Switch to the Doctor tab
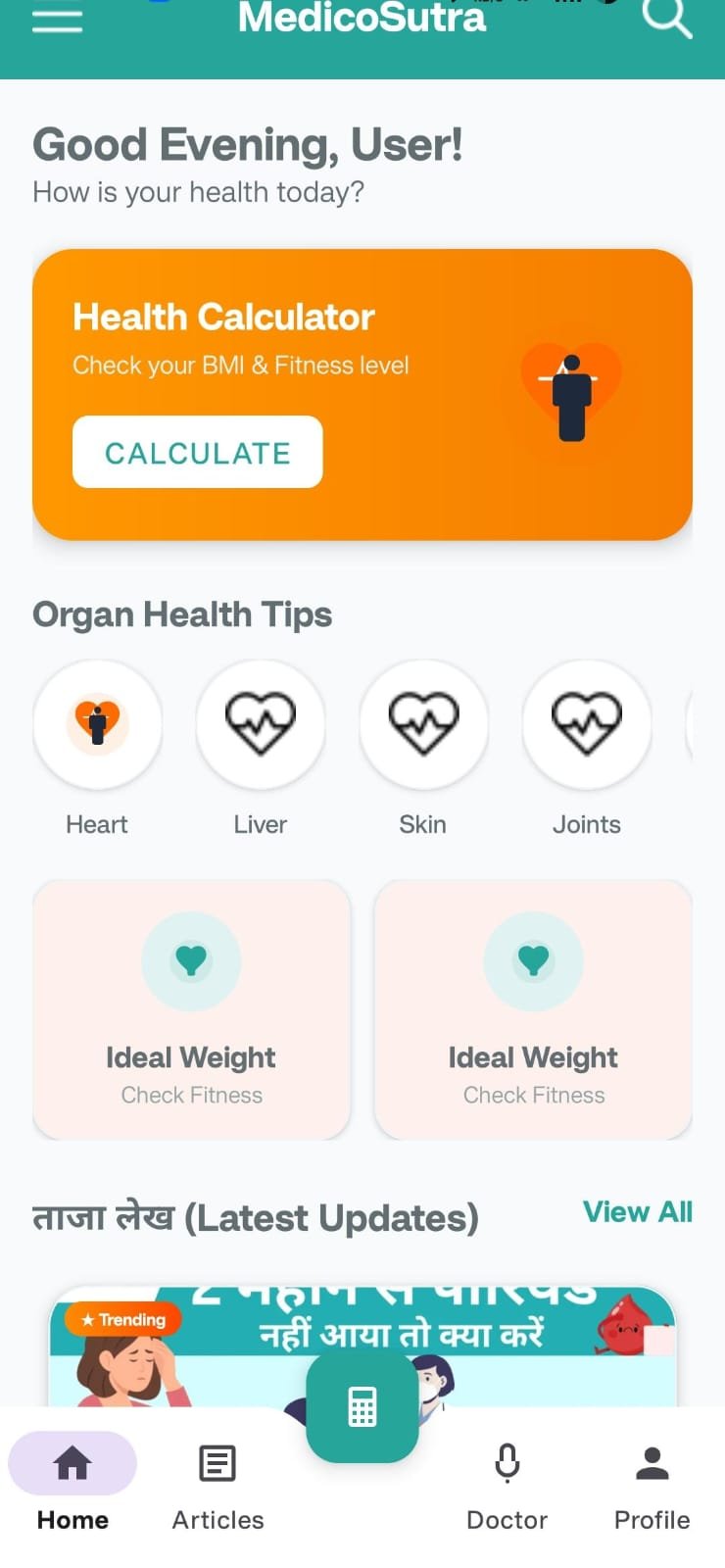The image size is (725, 1568). pos(507,1484)
